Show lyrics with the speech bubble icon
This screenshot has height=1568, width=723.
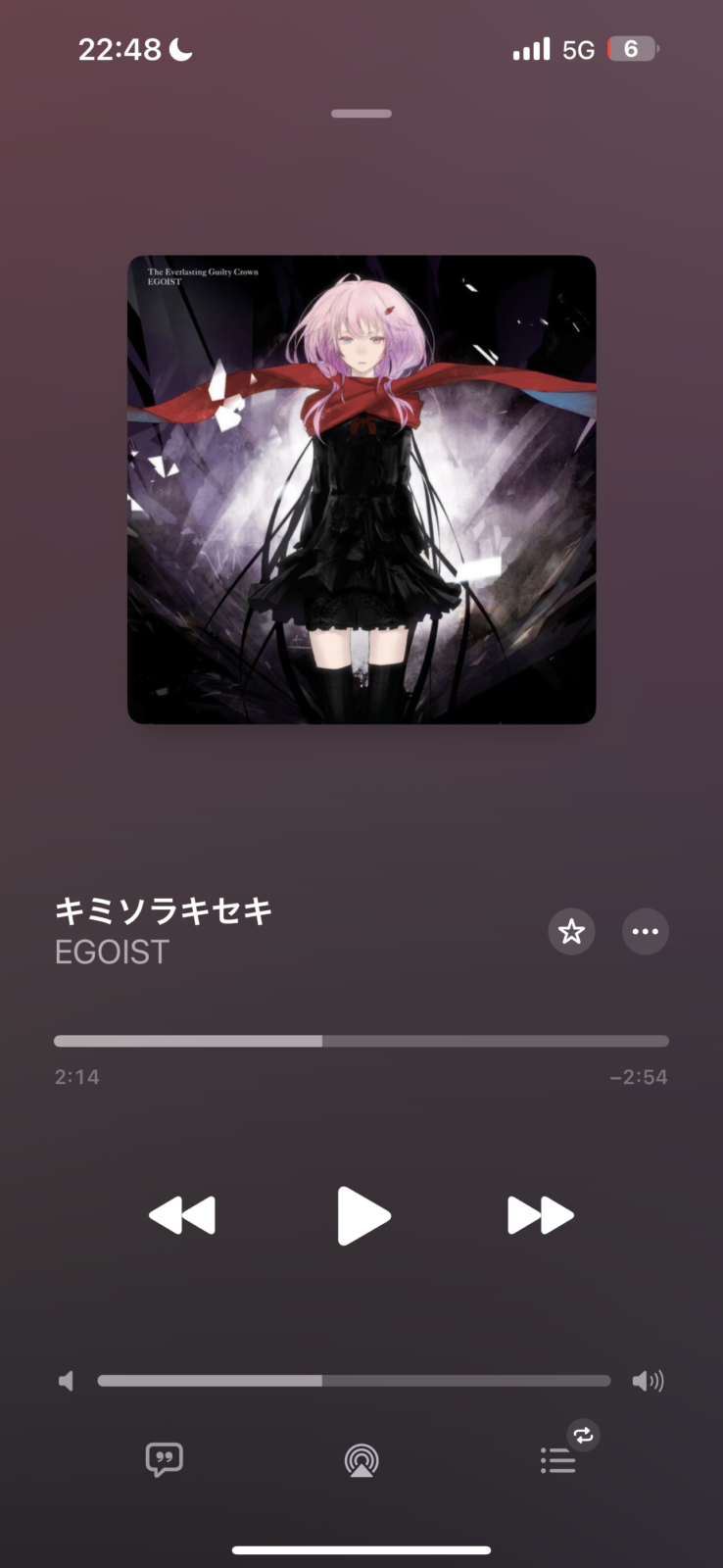click(x=164, y=1460)
